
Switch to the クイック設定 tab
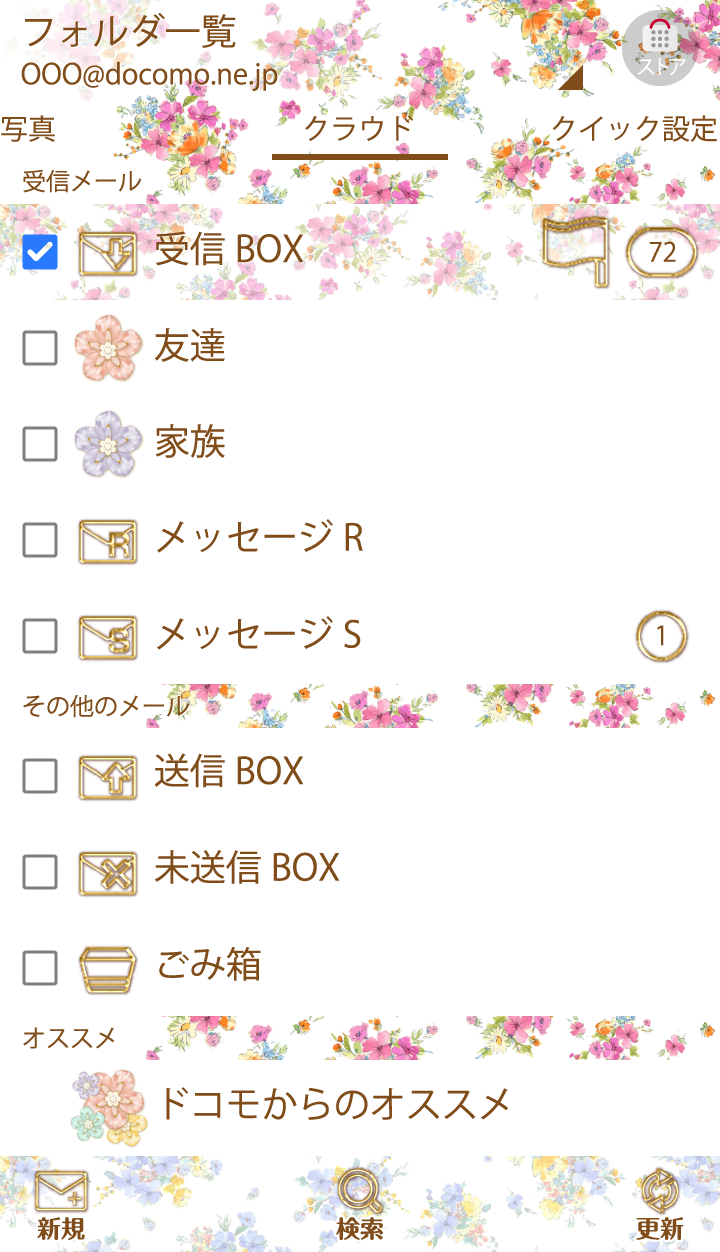coord(634,129)
